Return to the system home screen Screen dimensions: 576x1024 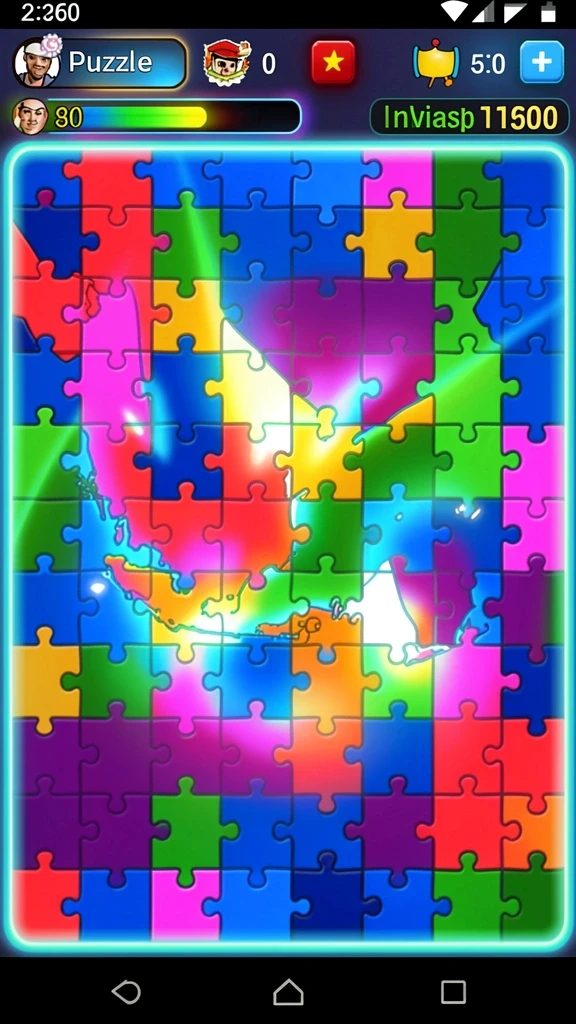[288, 992]
